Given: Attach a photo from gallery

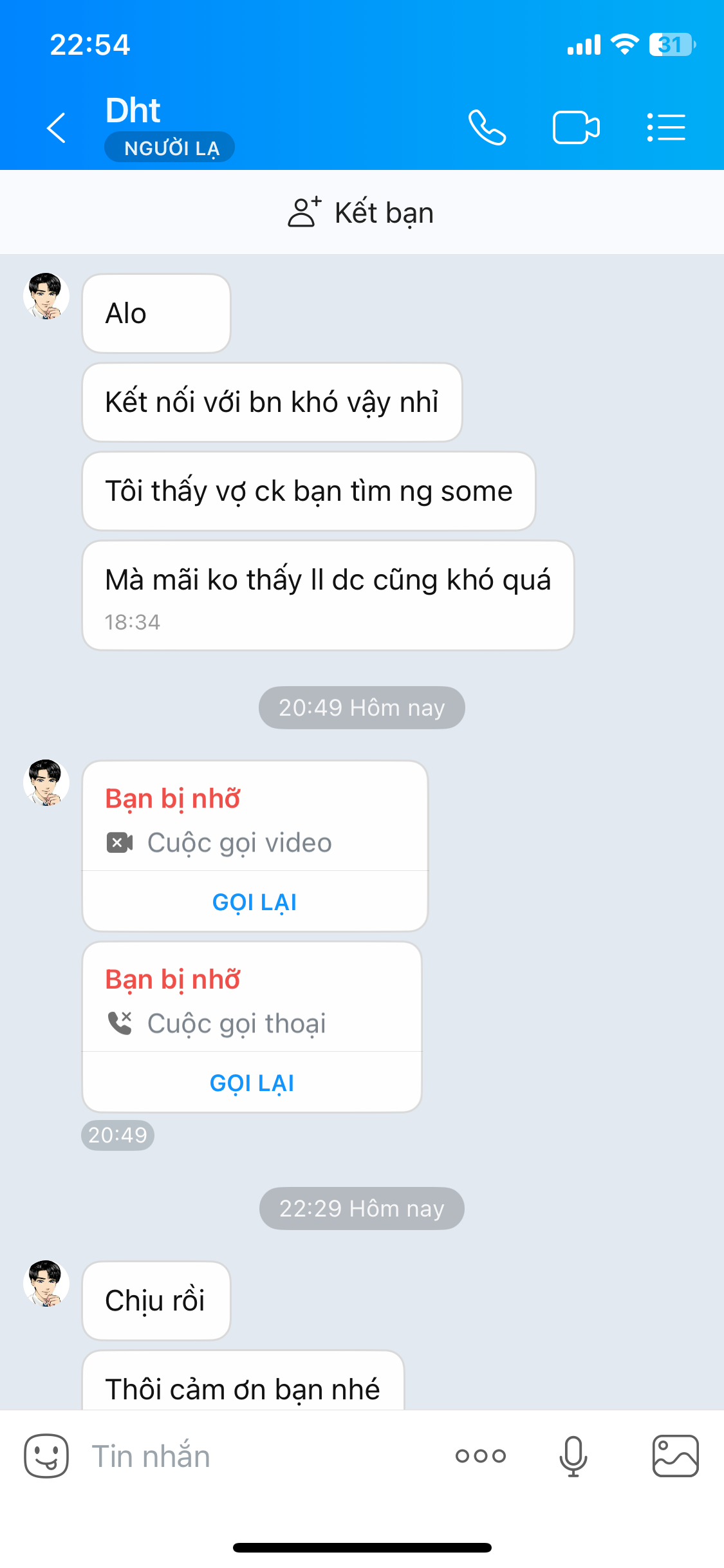Looking at the screenshot, I should click(675, 1456).
